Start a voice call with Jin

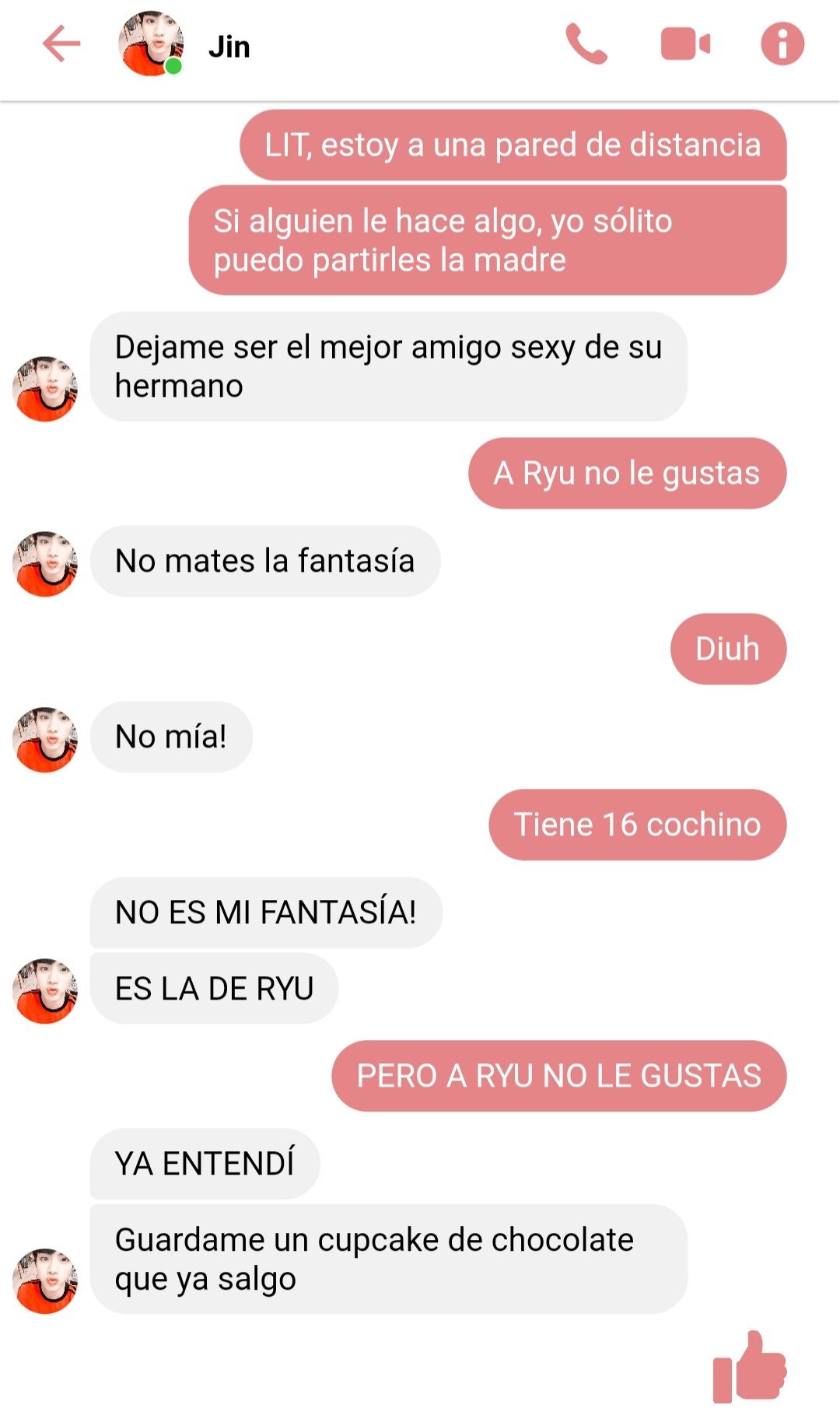586,44
